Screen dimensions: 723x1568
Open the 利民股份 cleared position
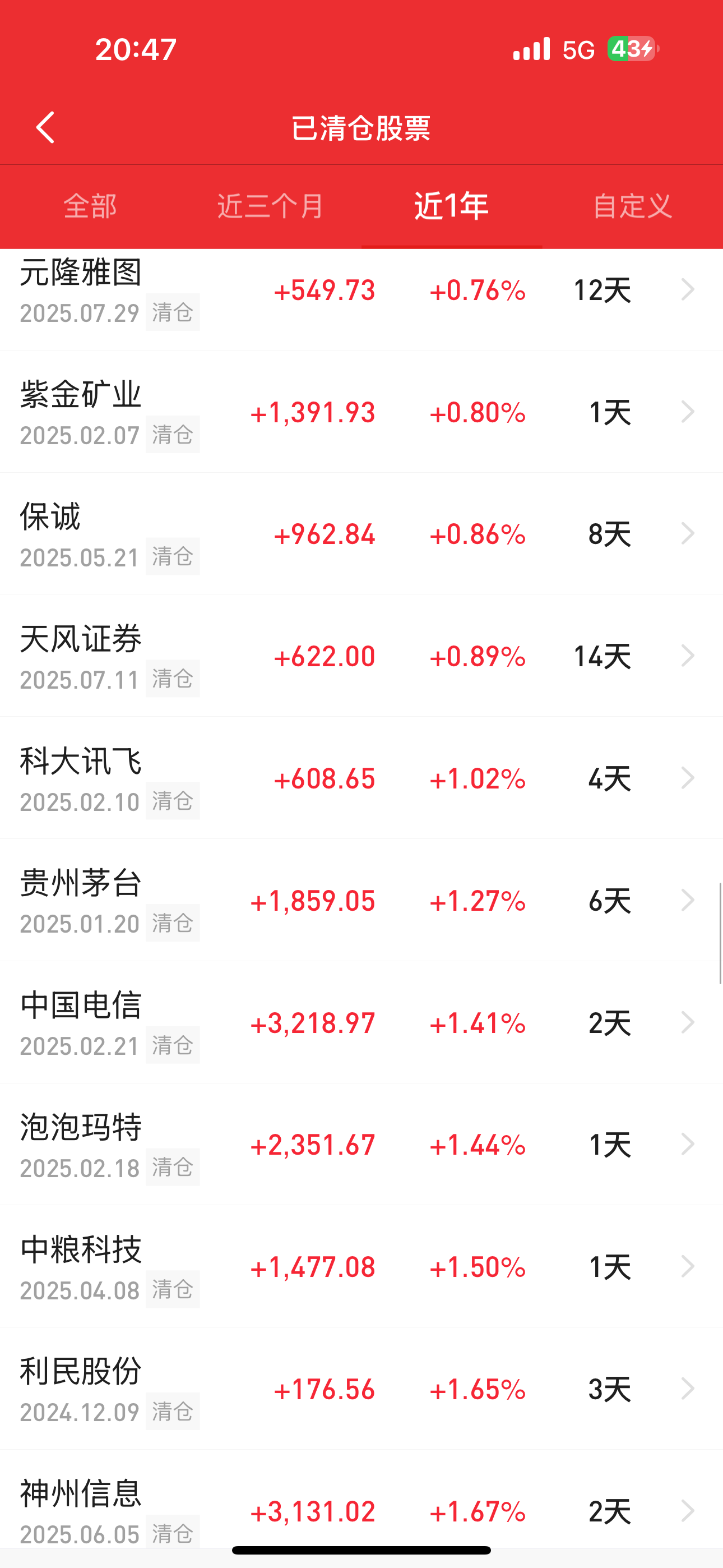click(x=361, y=1389)
